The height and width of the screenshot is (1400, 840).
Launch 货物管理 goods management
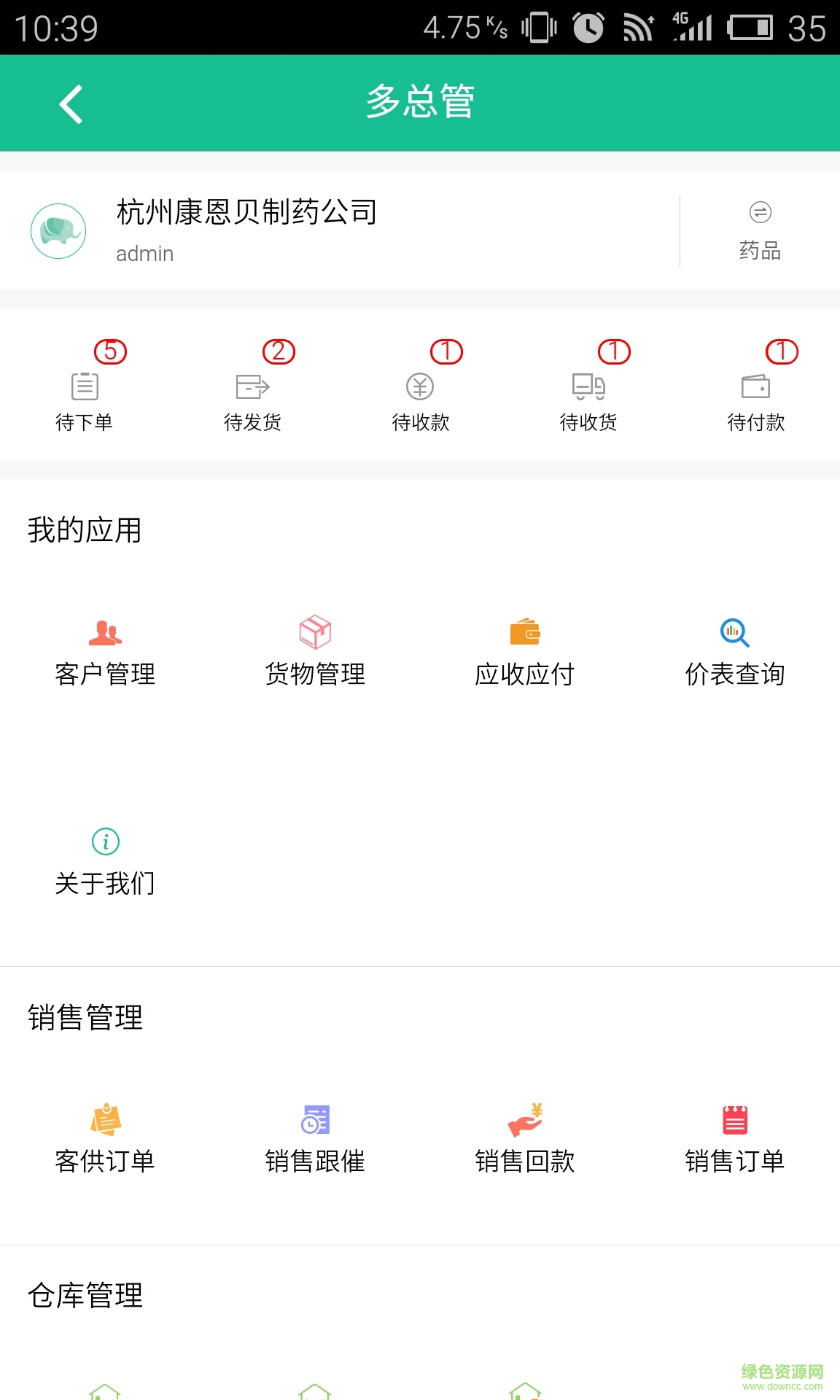pyautogui.click(x=315, y=653)
